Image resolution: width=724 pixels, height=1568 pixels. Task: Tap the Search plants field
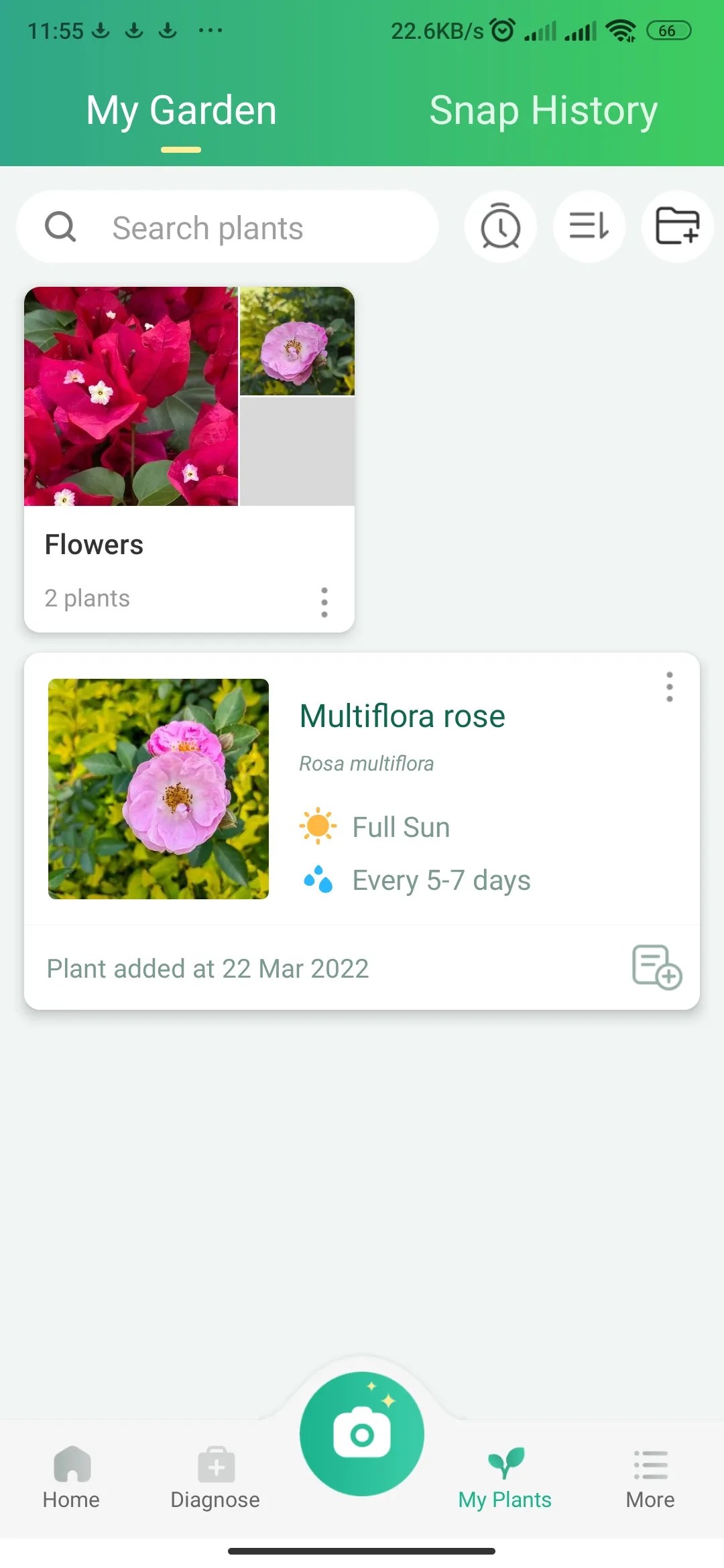[228, 227]
